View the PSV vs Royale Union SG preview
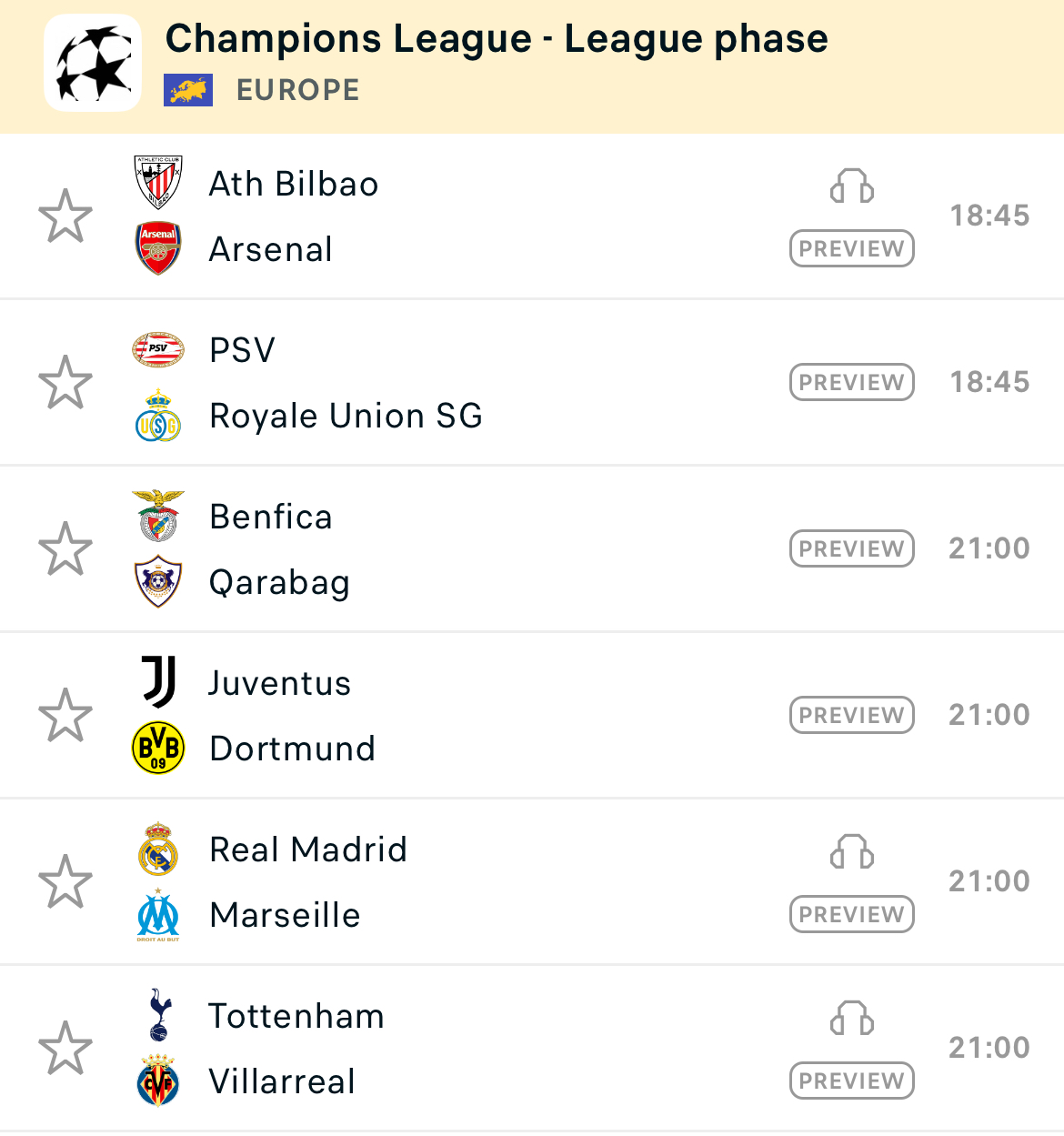Image resolution: width=1064 pixels, height=1136 pixels. (x=852, y=382)
